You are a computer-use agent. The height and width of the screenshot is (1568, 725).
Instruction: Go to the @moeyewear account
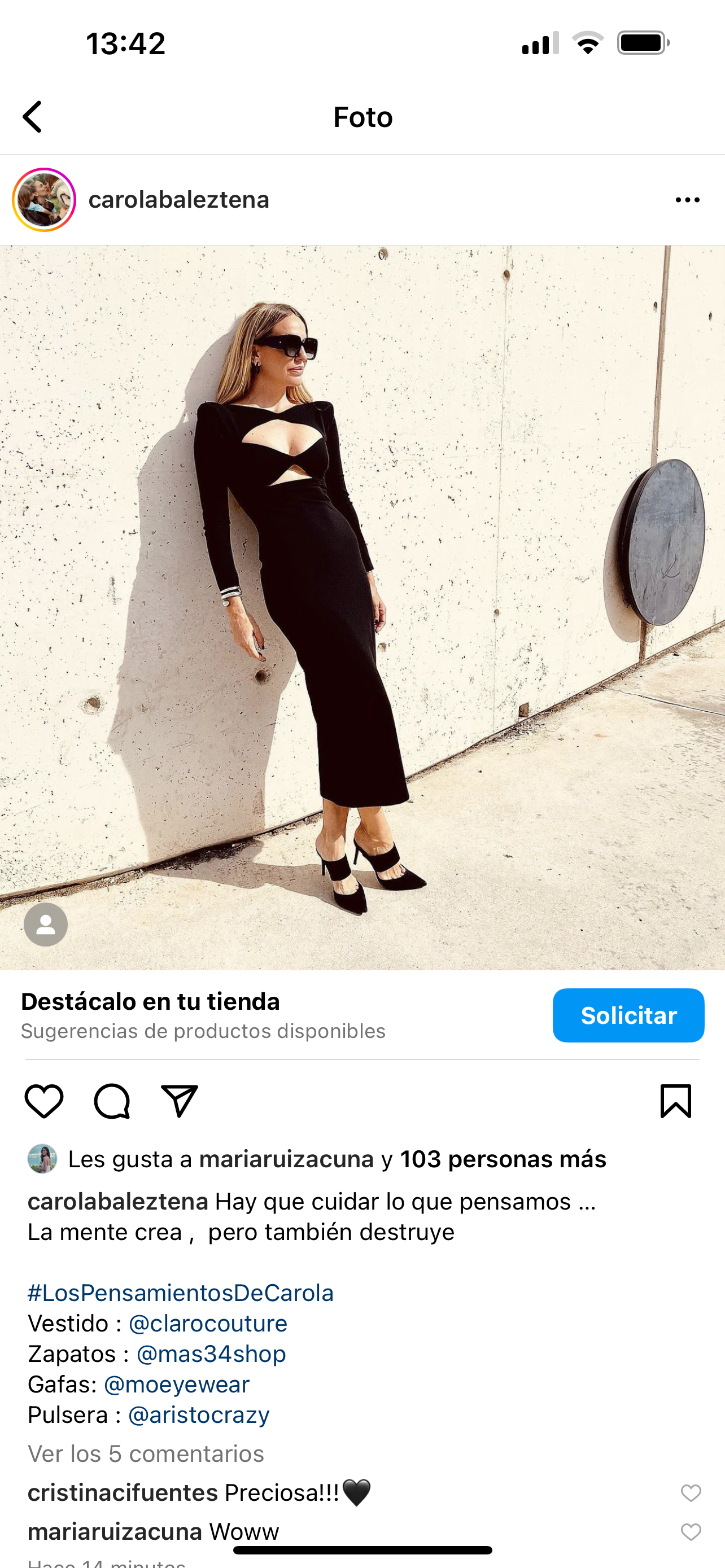(177, 1384)
